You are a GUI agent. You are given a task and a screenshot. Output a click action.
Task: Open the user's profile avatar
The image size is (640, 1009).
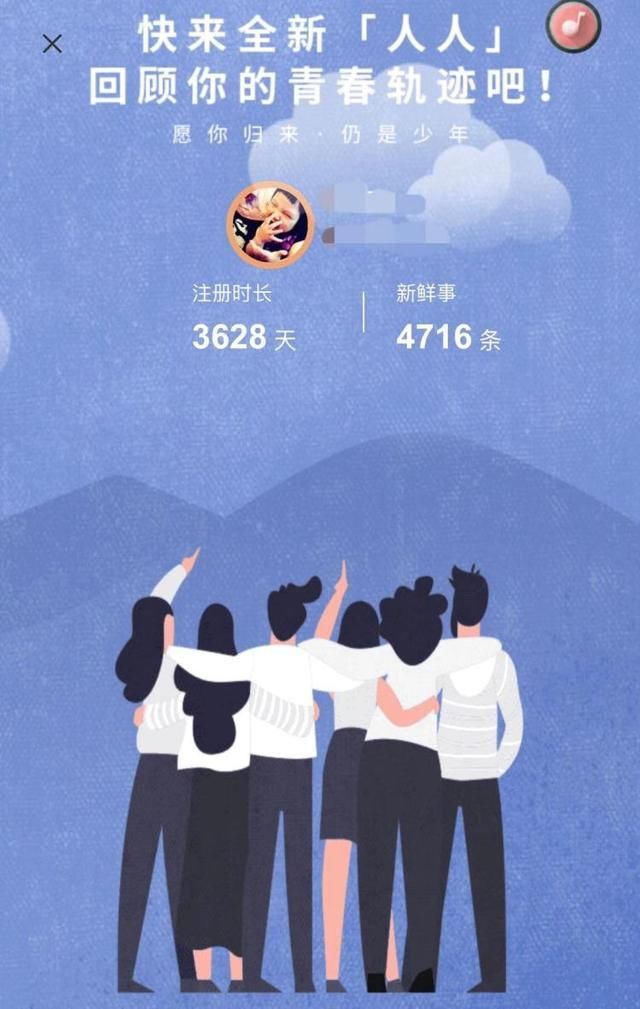coord(271,225)
